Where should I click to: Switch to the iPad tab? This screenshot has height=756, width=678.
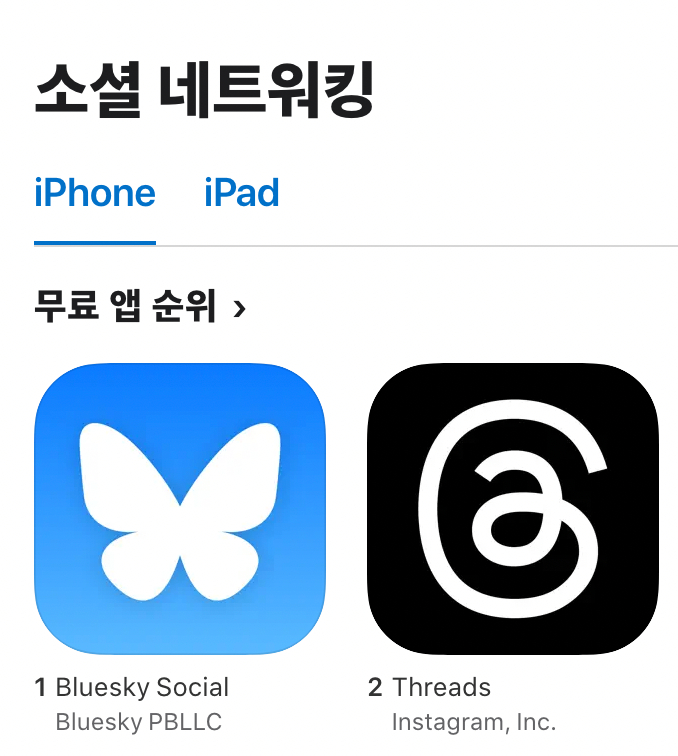[241, 193]
